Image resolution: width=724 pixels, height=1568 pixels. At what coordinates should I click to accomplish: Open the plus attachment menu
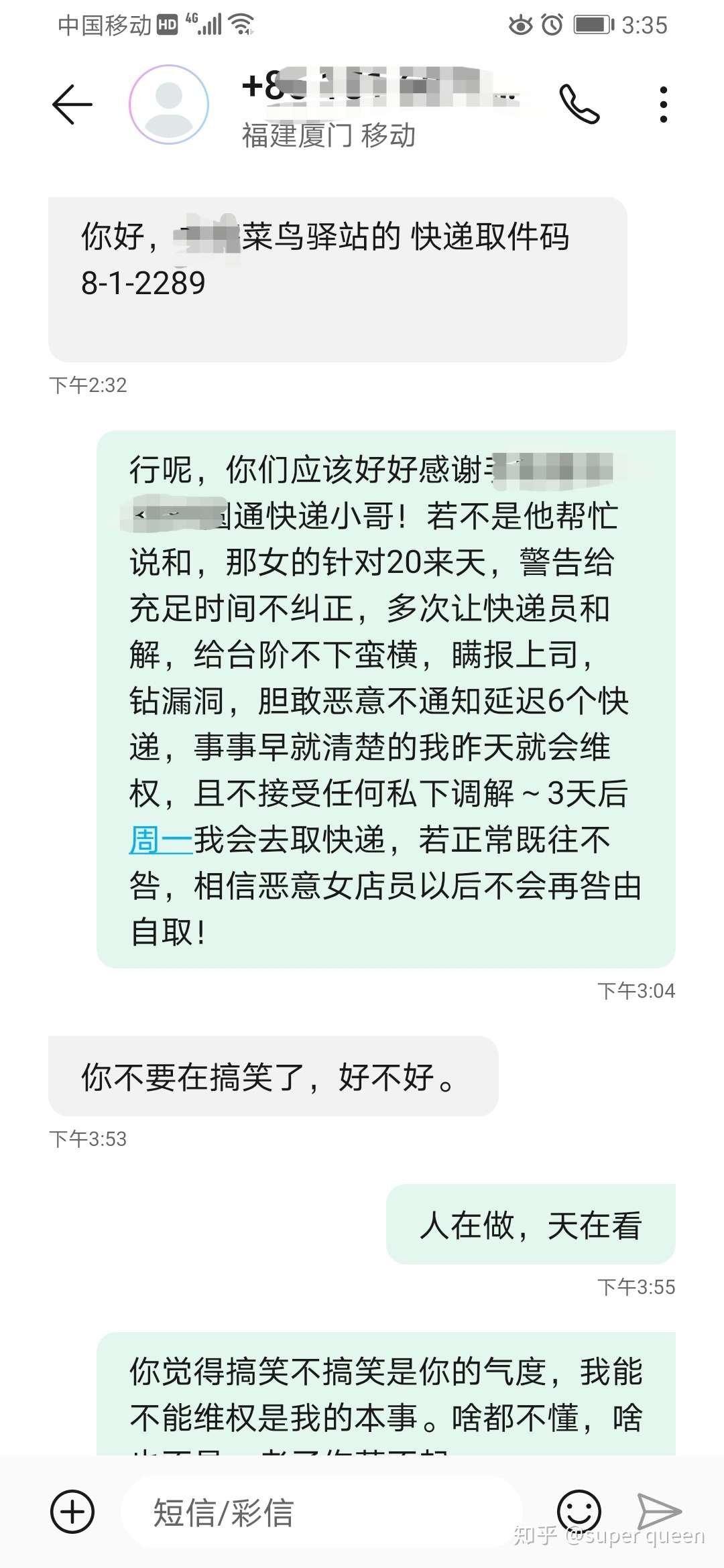pos(72,1512)
